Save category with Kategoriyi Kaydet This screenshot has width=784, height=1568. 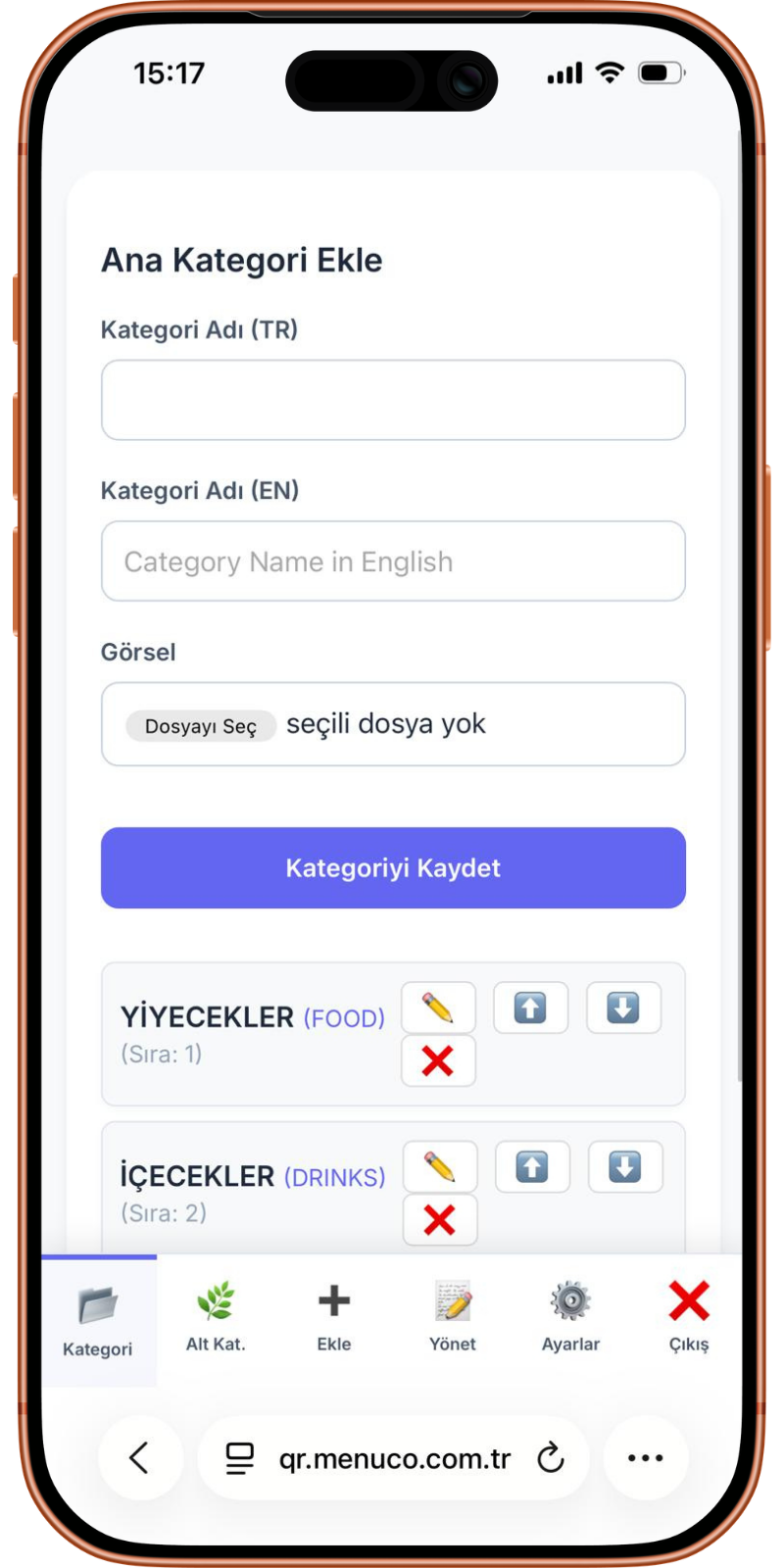393,868
